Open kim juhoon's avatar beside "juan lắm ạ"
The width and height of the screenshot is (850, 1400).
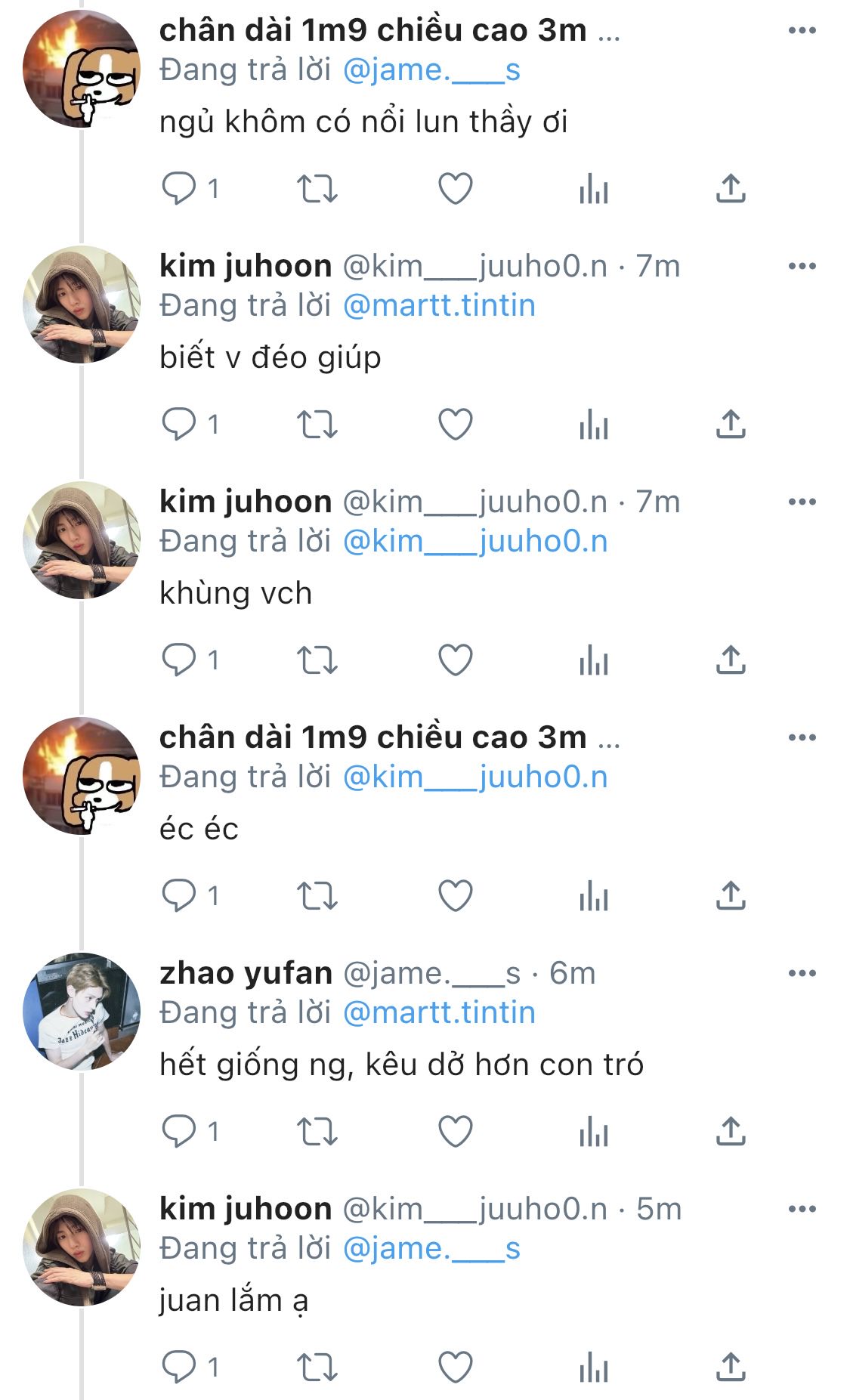pos(82,1247)
